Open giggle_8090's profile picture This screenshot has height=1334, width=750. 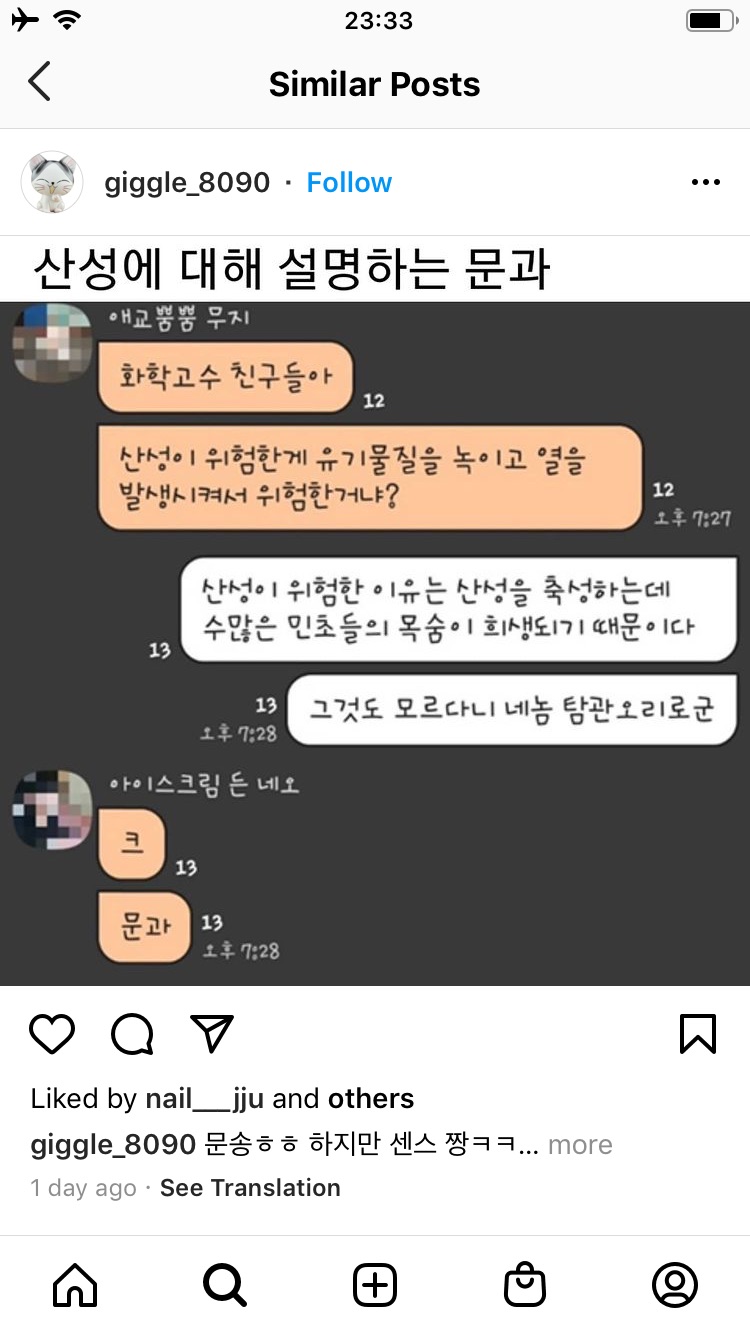click(51, 183)
